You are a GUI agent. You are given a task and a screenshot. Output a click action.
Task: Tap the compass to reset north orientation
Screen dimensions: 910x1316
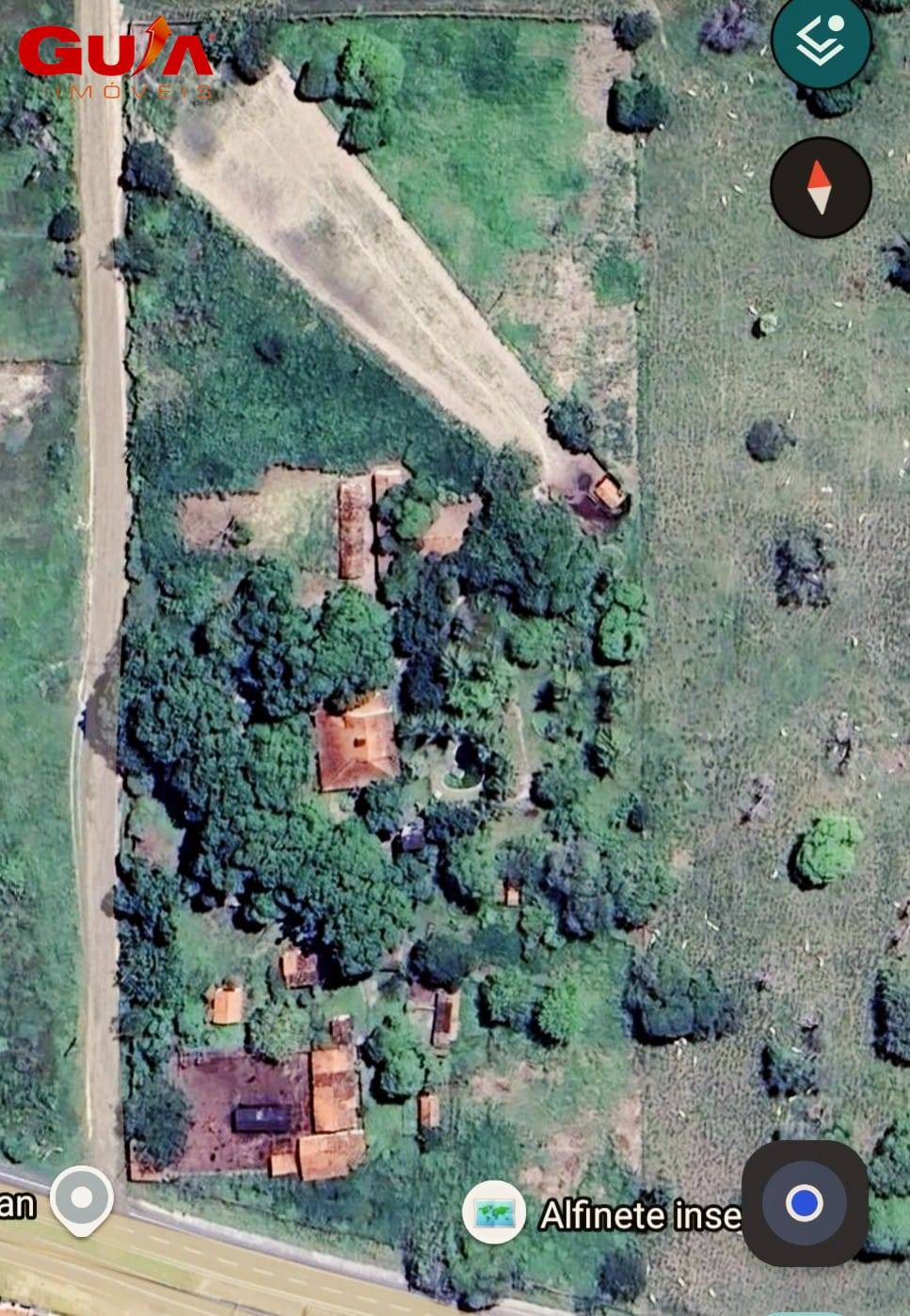[x=820, y=186]
